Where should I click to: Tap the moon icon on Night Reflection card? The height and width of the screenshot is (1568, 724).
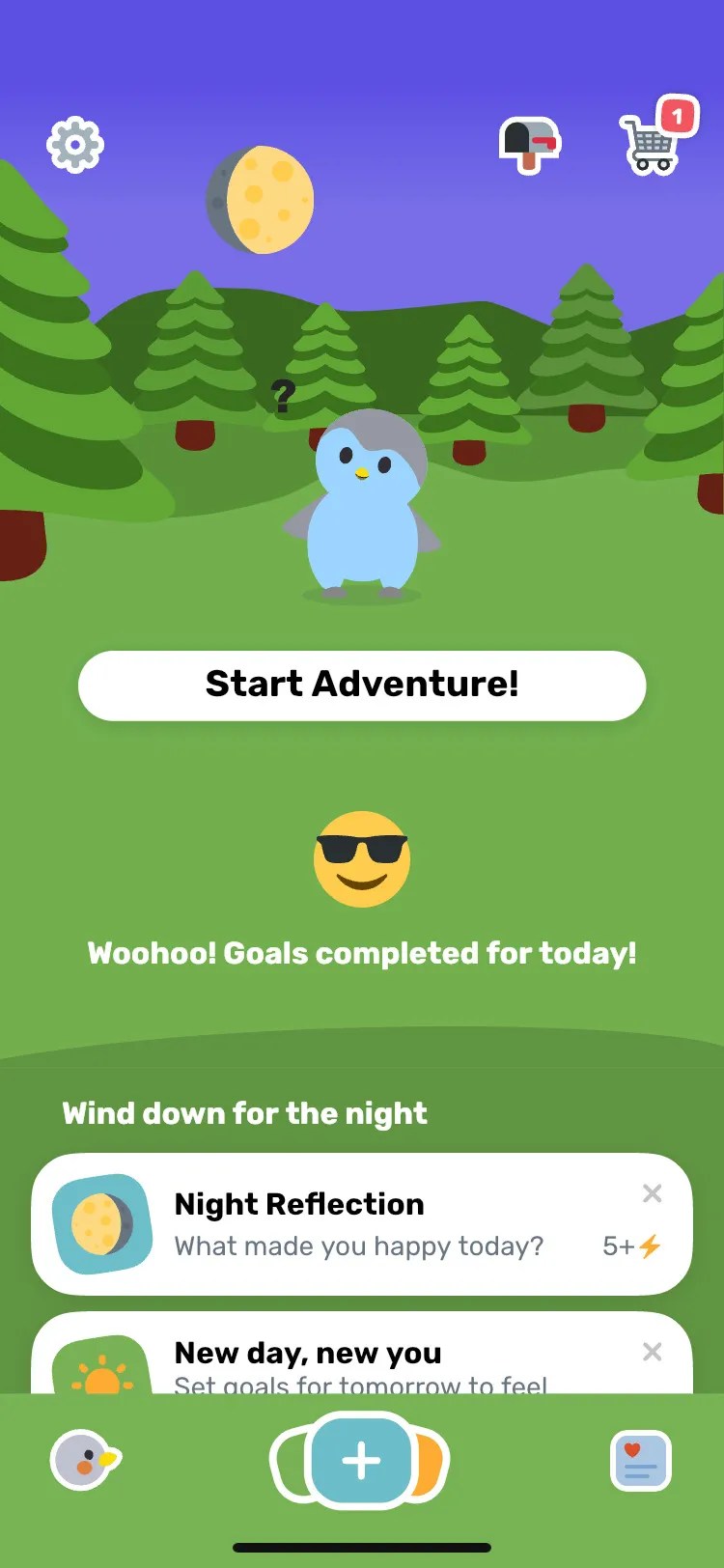pos(102,1224)
